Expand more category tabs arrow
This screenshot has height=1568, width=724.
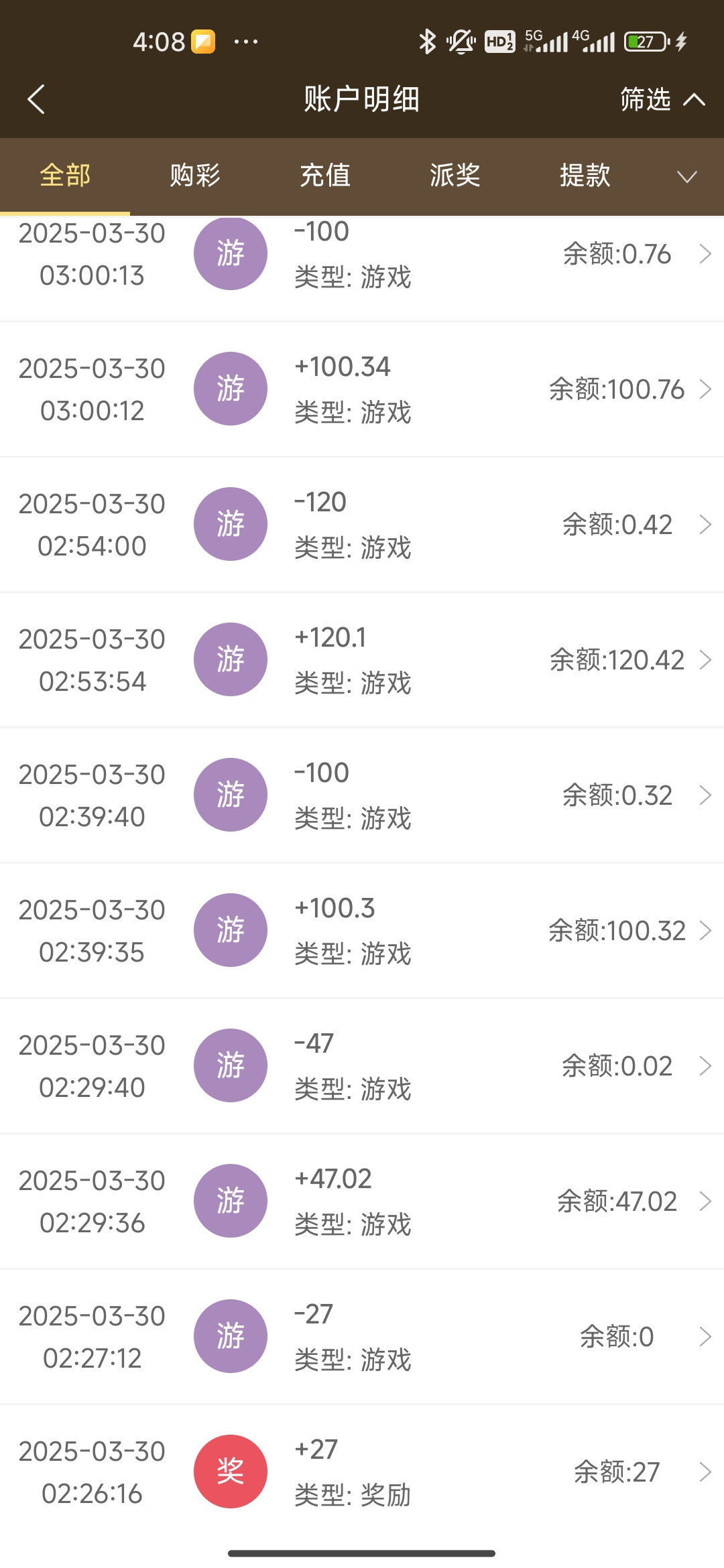point(686,176)
